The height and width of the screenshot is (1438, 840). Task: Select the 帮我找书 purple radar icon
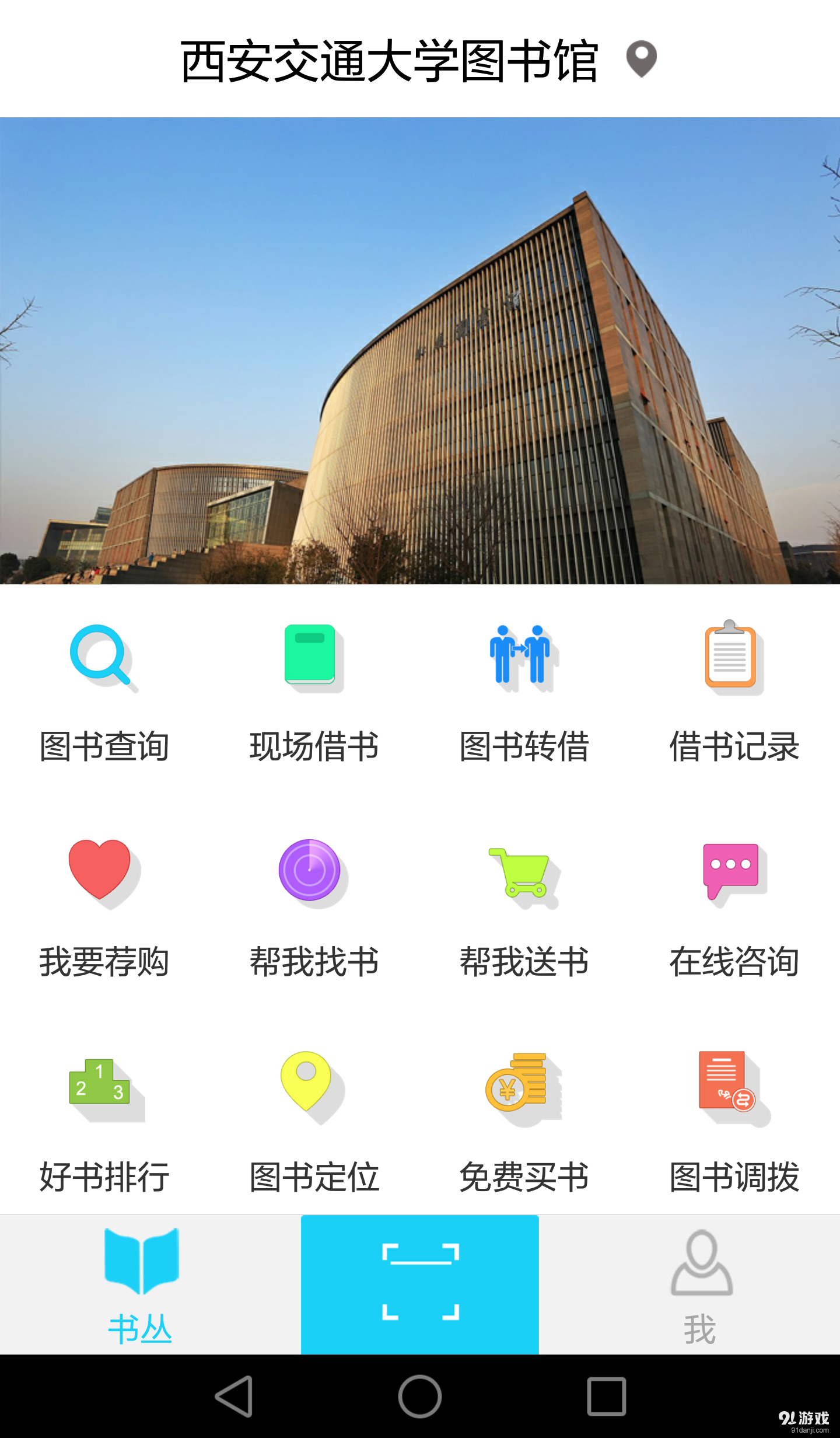[311, 874]
